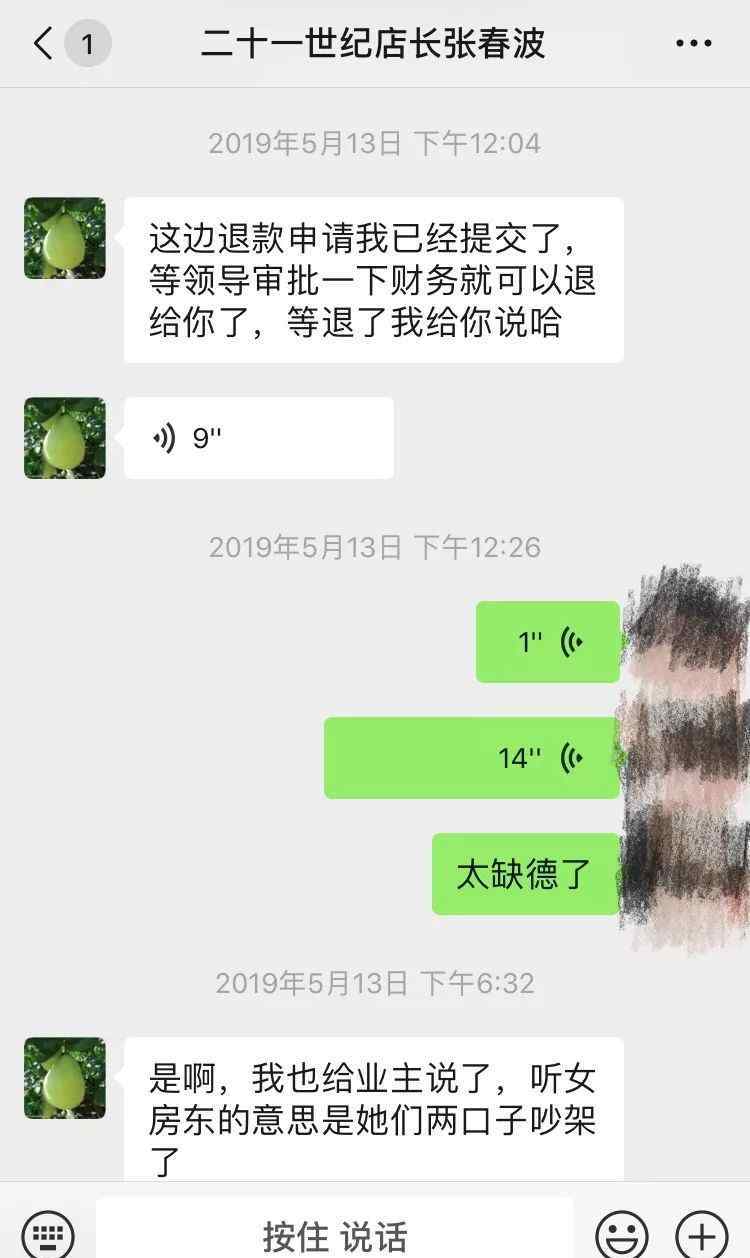This screenshot has width=750, height=1258.
Task: Open the contact's avatar beside the refund message
Action: (x=65, y=238)
